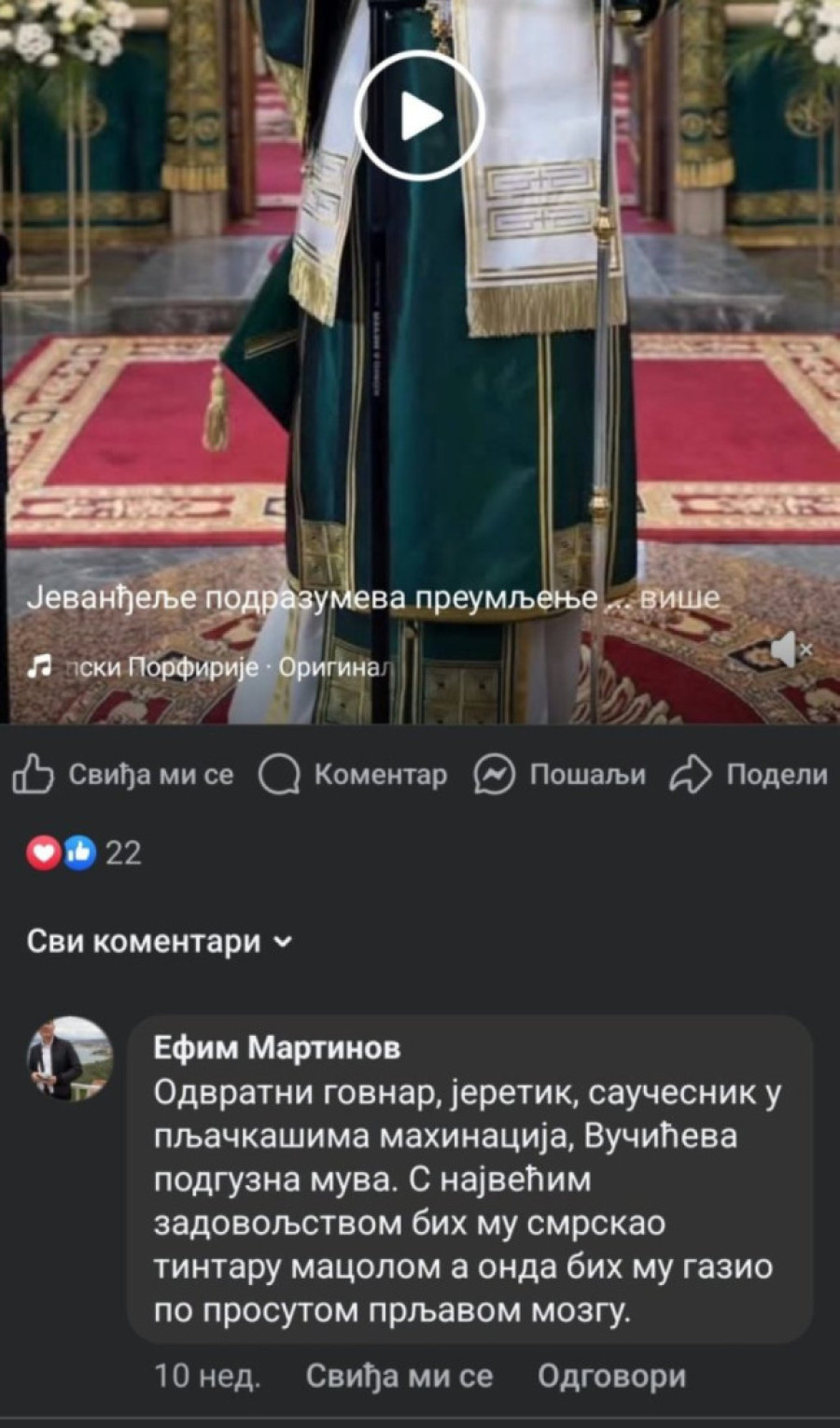Click the Пошаљи Messenger send icon
This screenshot has width=840, height=1428.
(496, 773)
